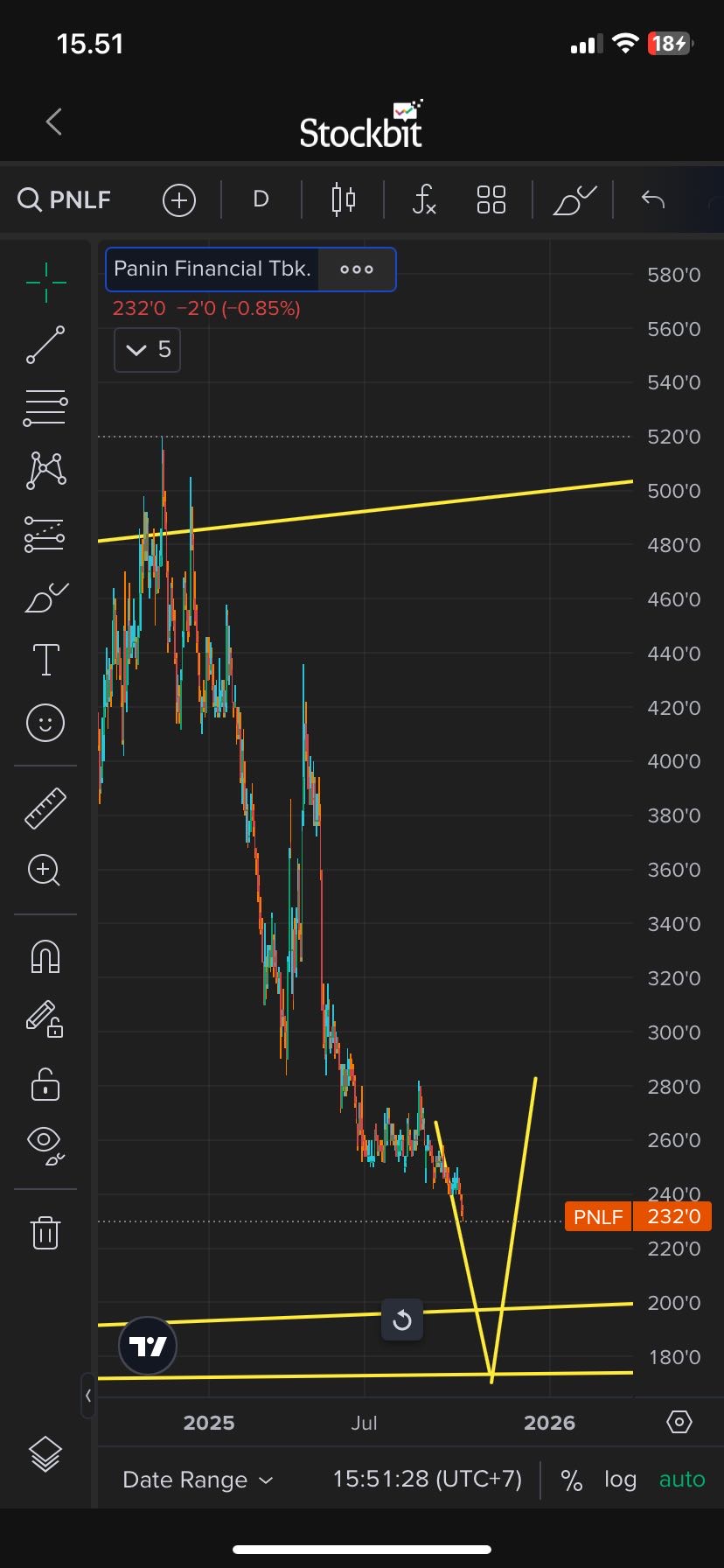Image resolution: width=724 pixels, height=1568 pixels.
Task: Undo the last chart action
Action: point(653,199)
